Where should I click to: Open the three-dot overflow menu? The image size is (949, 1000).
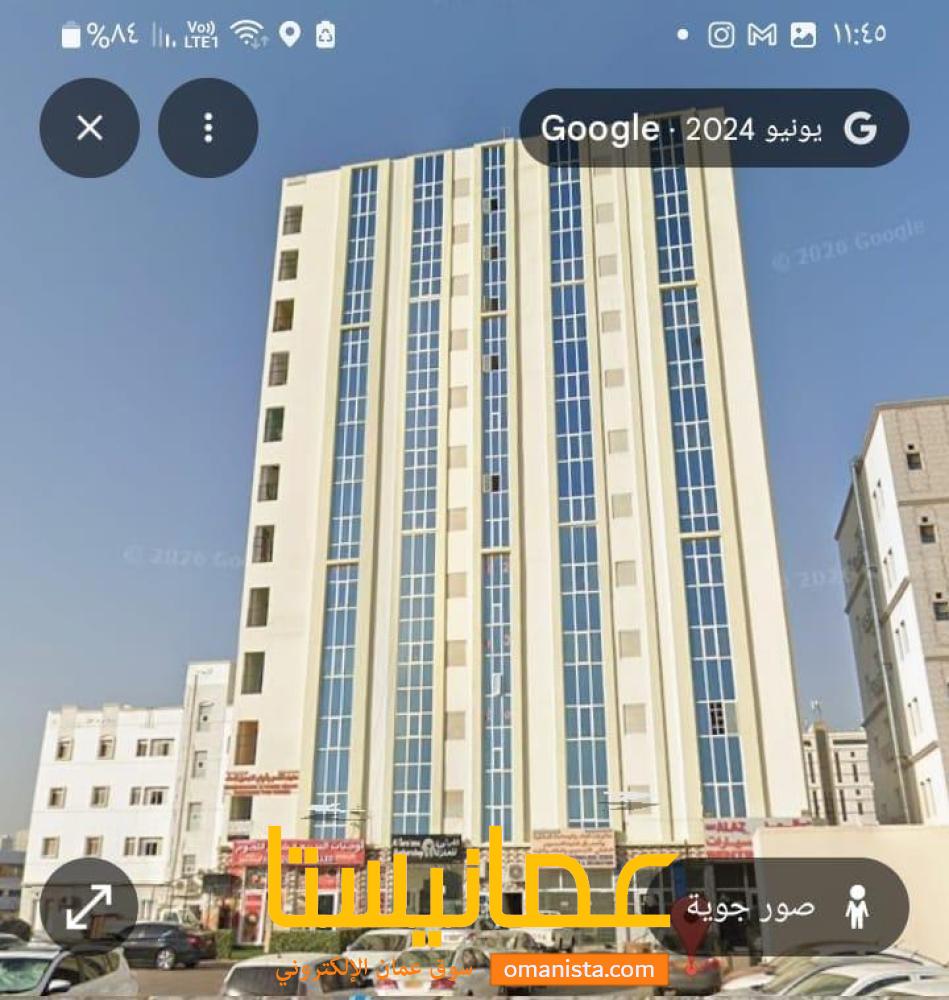(208, 128)
